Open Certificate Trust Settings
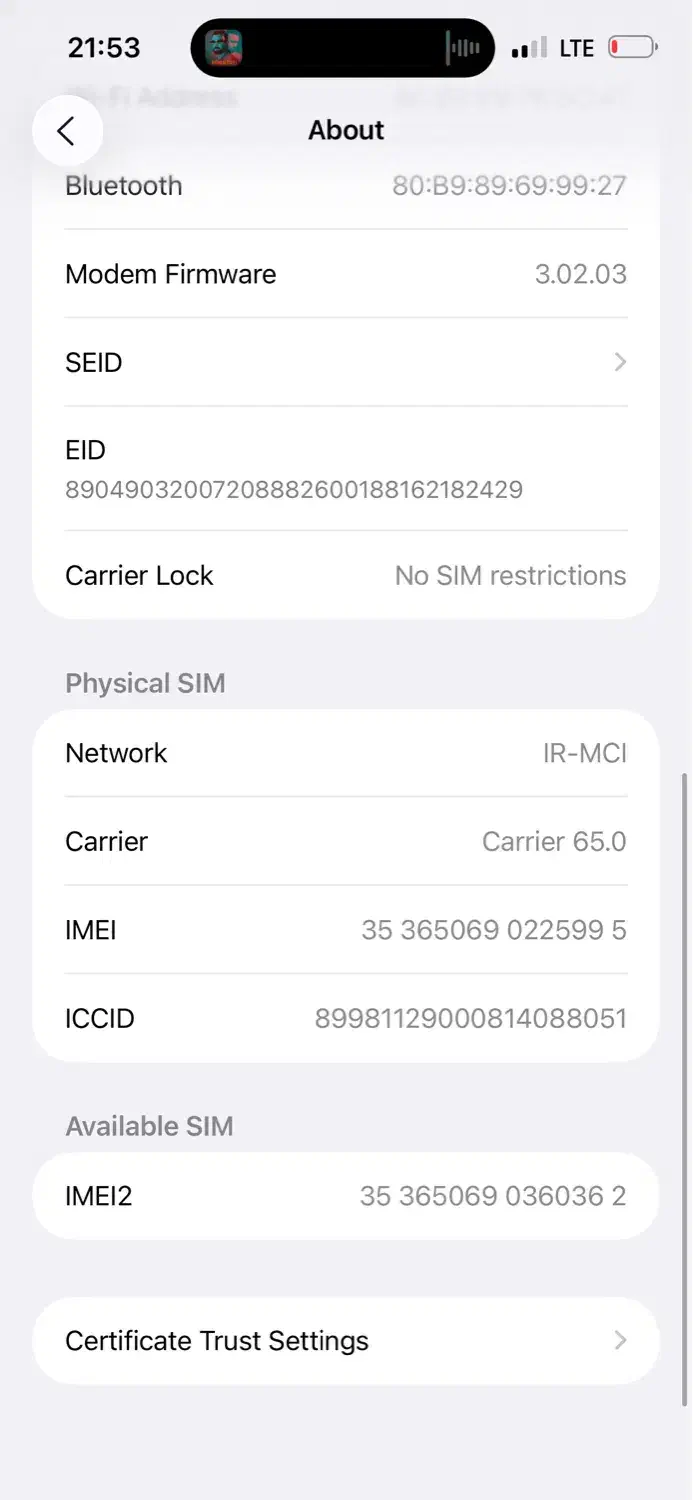 (346, 1341)
